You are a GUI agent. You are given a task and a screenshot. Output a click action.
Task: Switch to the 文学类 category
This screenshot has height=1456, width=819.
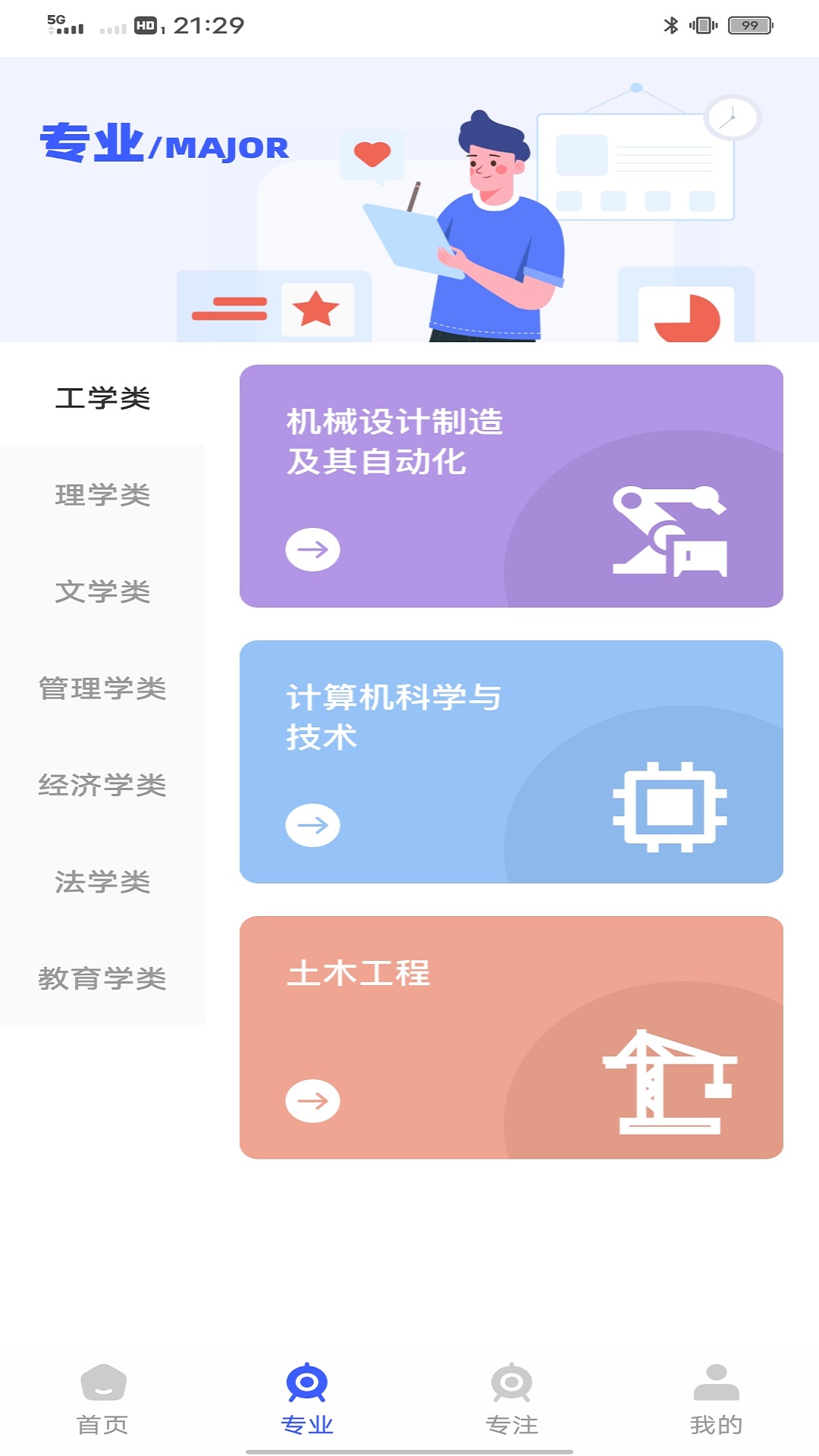[x=104, y=594]
